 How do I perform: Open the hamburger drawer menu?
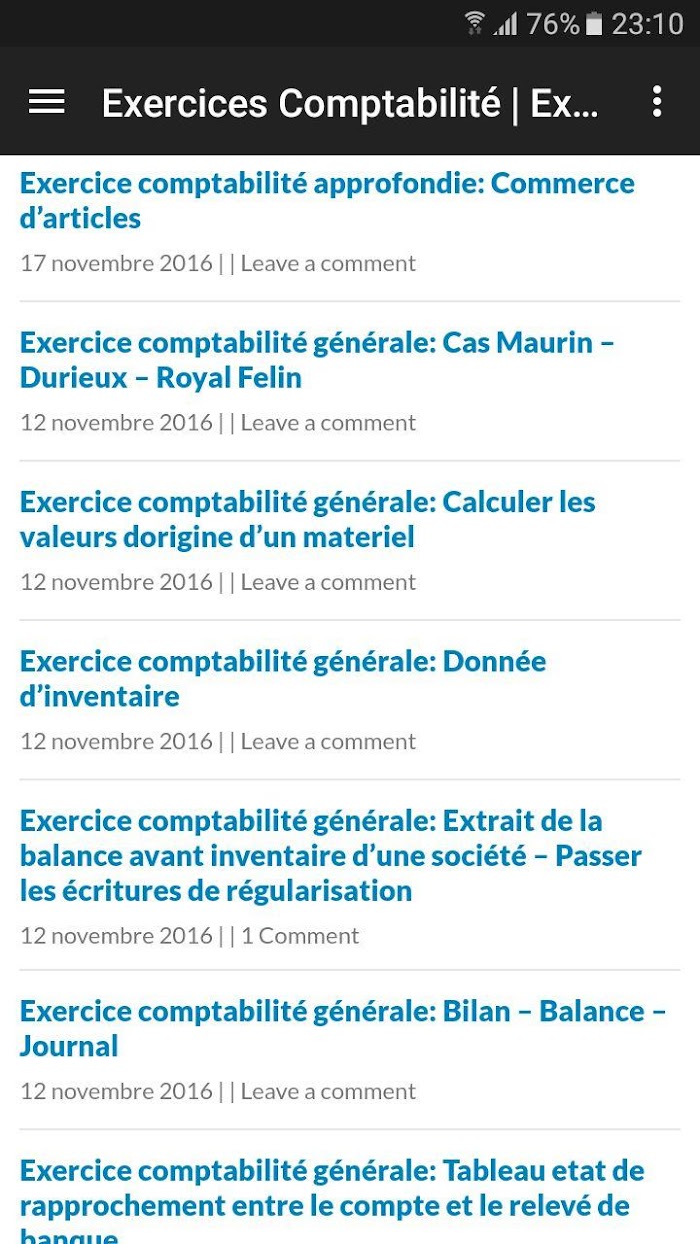click(47, 101)
